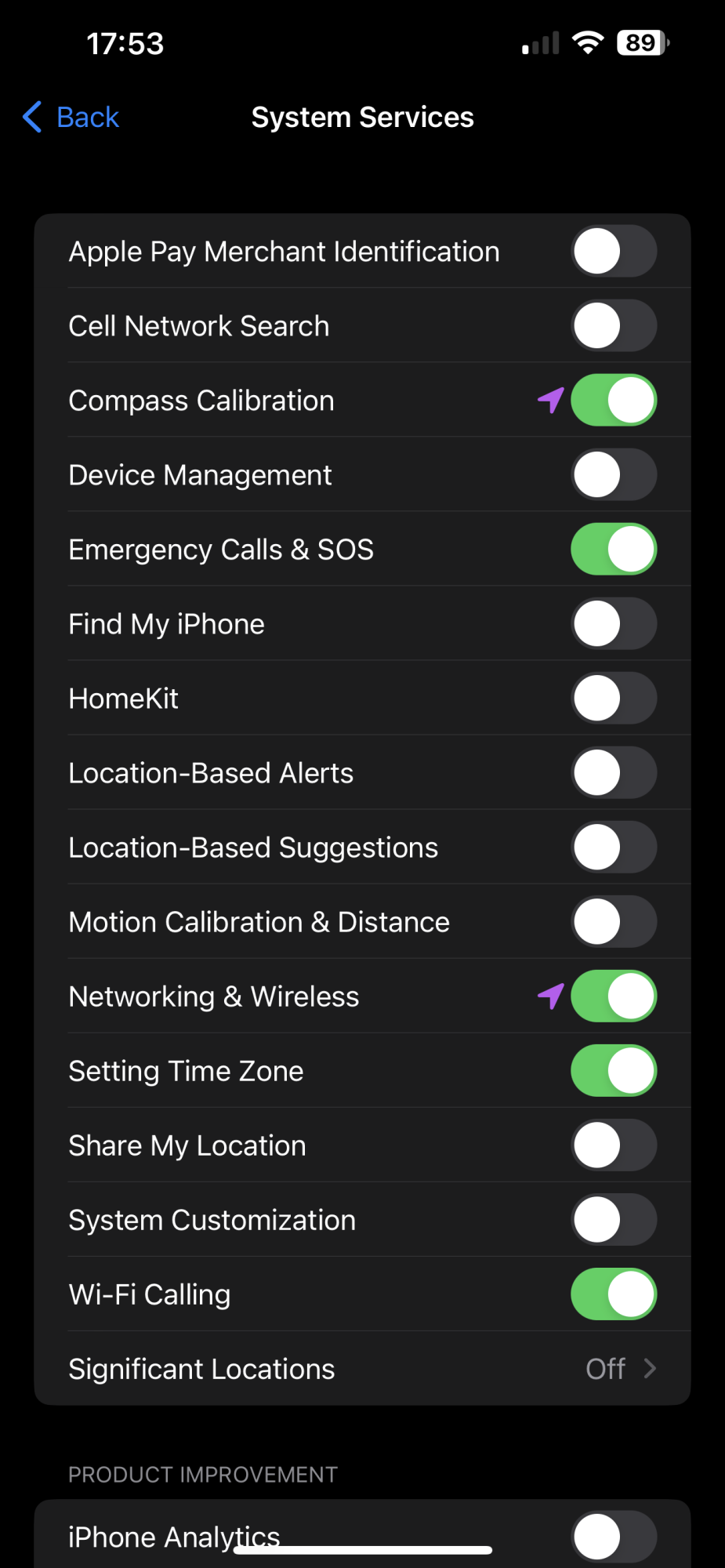Toggle Device Management on
The width and height of the screenshot is (725, 1568).
pyautogui.click(x=614, y=475)
